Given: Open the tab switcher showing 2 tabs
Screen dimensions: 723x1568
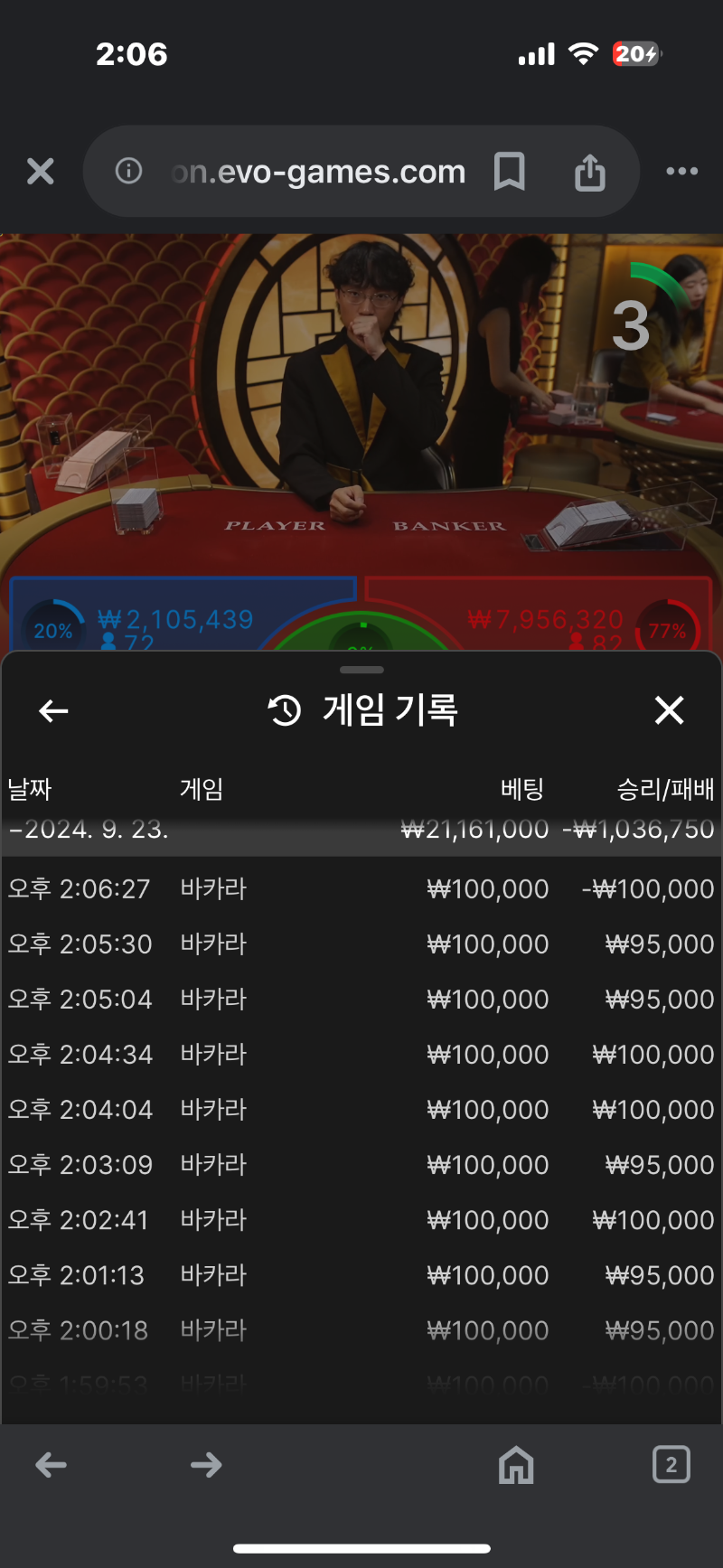Looking at the screenshot, I should click(671, 1465).
